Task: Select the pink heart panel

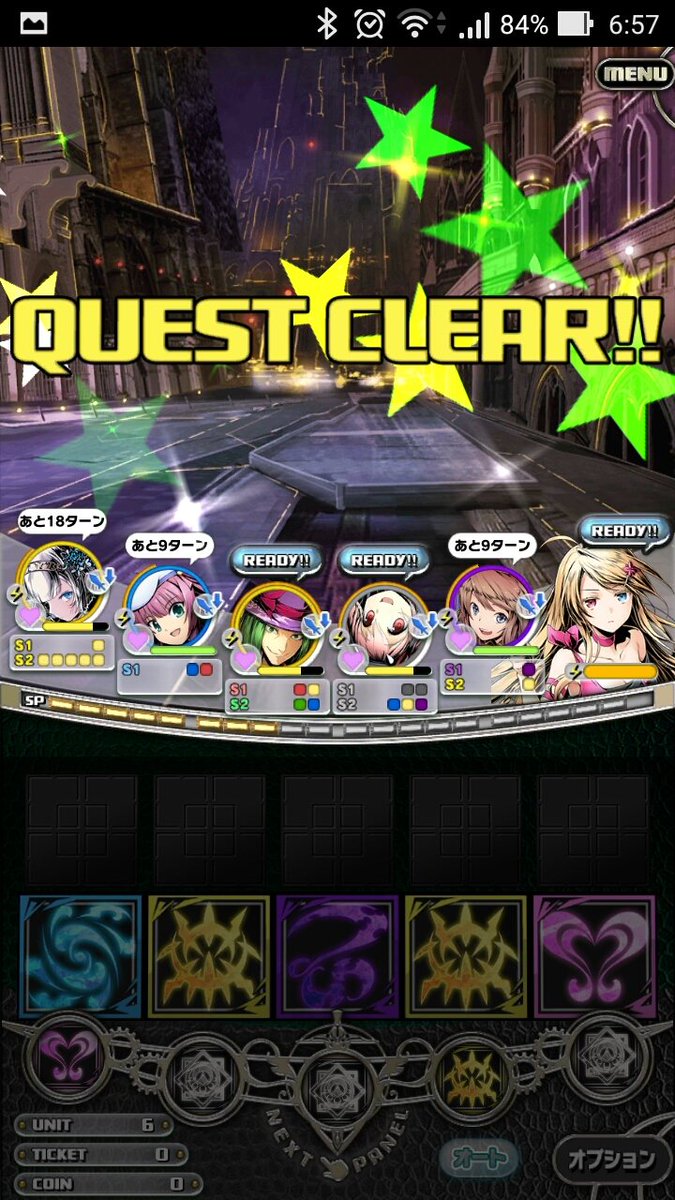Action: pos(595,957)
